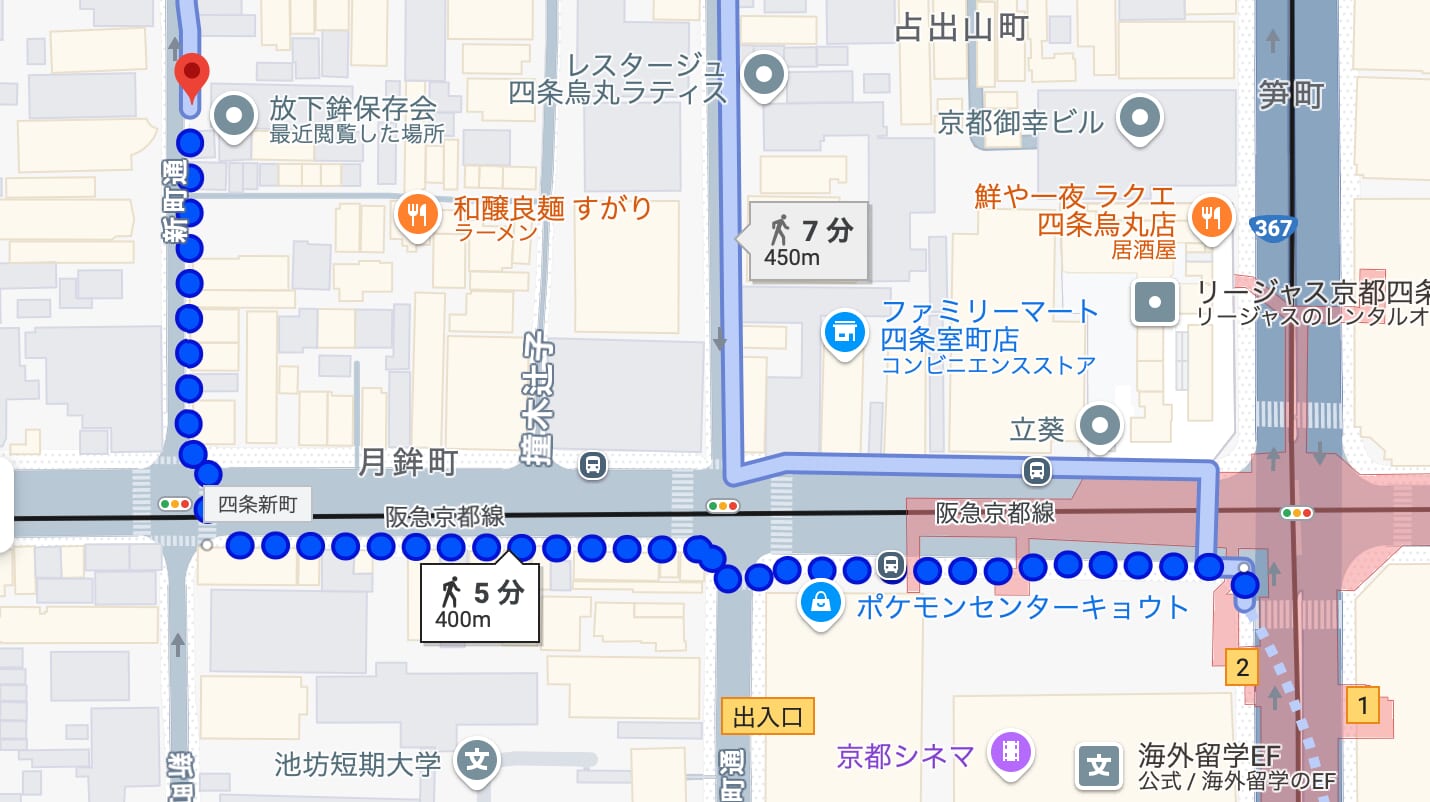
Task: Tap the リージャス京都四条 office marker
Action: [x=1155, y=301]
